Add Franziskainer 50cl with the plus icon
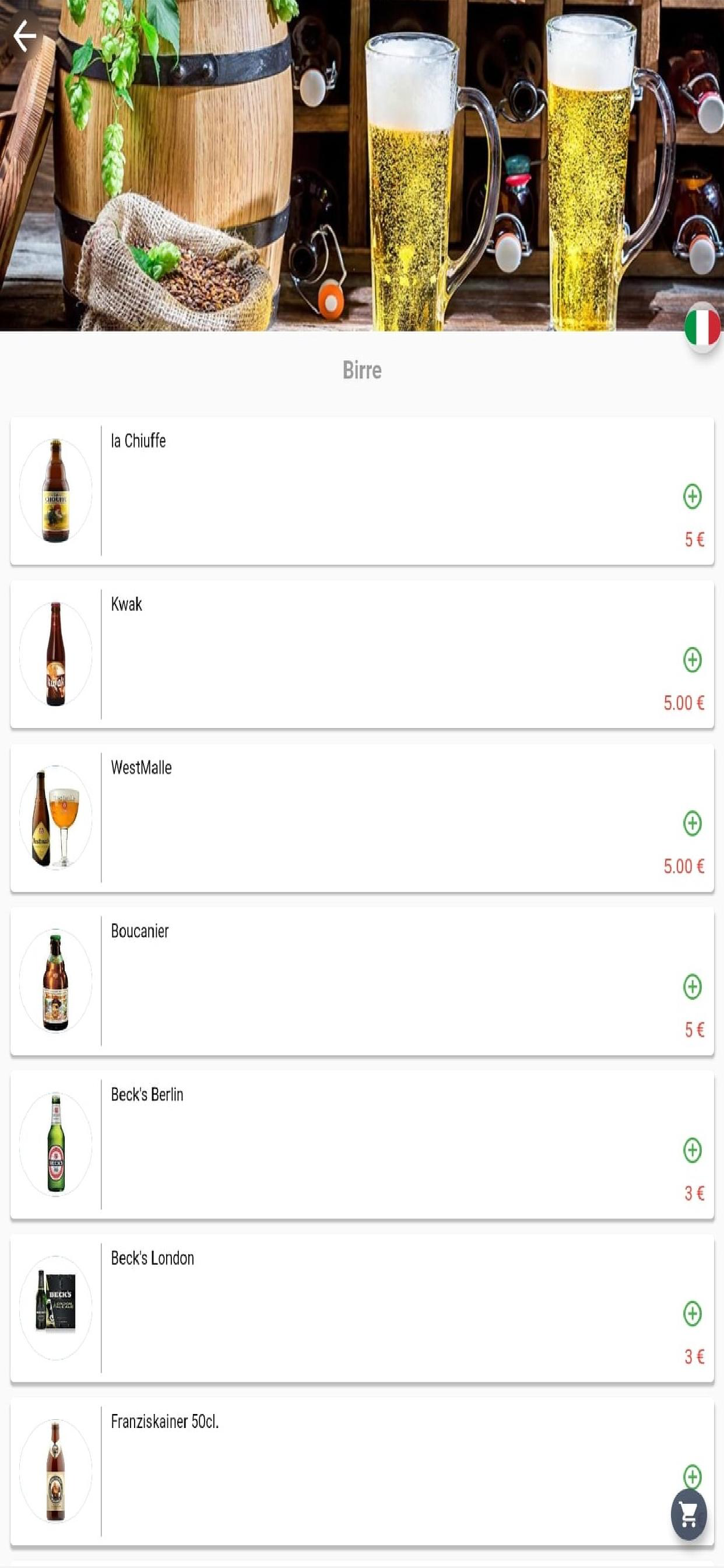Image resolution: width=724 pixels, height=1568 pixels. [691, 1478]
